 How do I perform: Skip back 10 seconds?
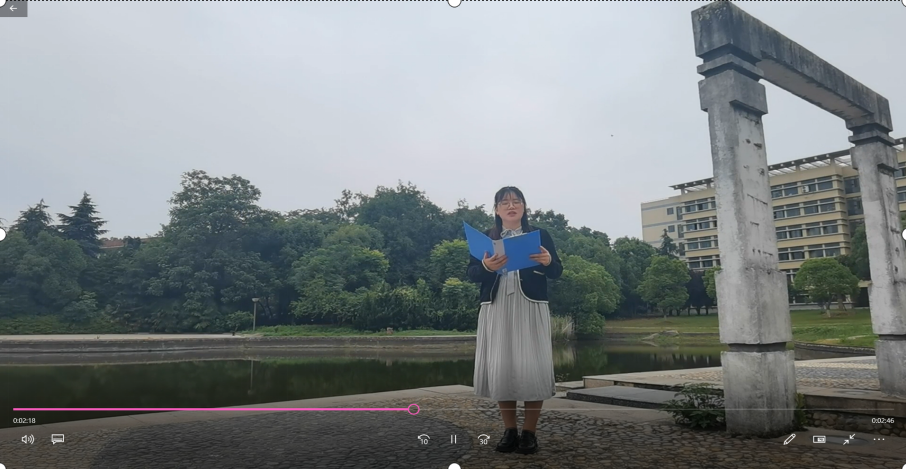tap(423, 439)
